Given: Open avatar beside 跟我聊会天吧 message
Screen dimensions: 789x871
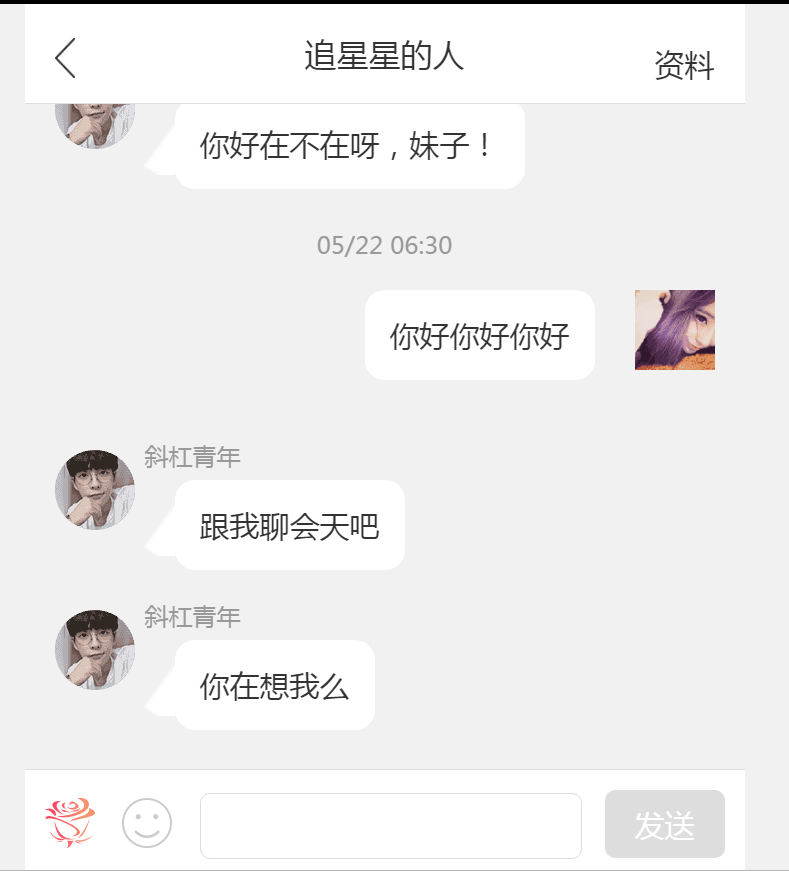Looking at the screenshot, I should [x=95, y=490].
